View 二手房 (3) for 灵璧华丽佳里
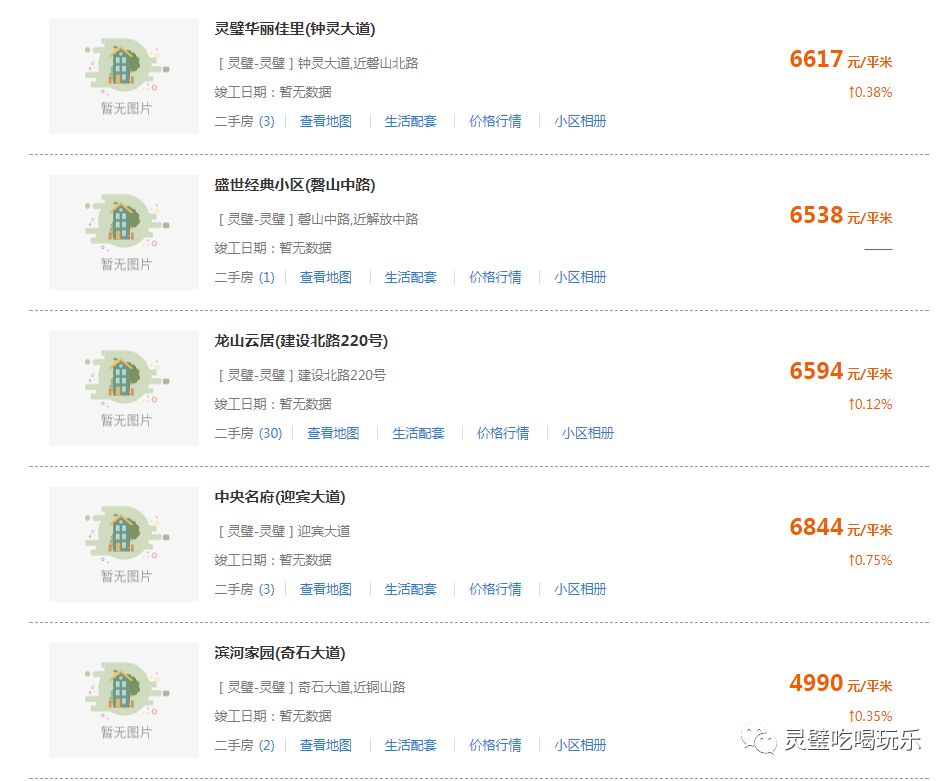This screenshot has height=781, width=952. tap(244, 121)
